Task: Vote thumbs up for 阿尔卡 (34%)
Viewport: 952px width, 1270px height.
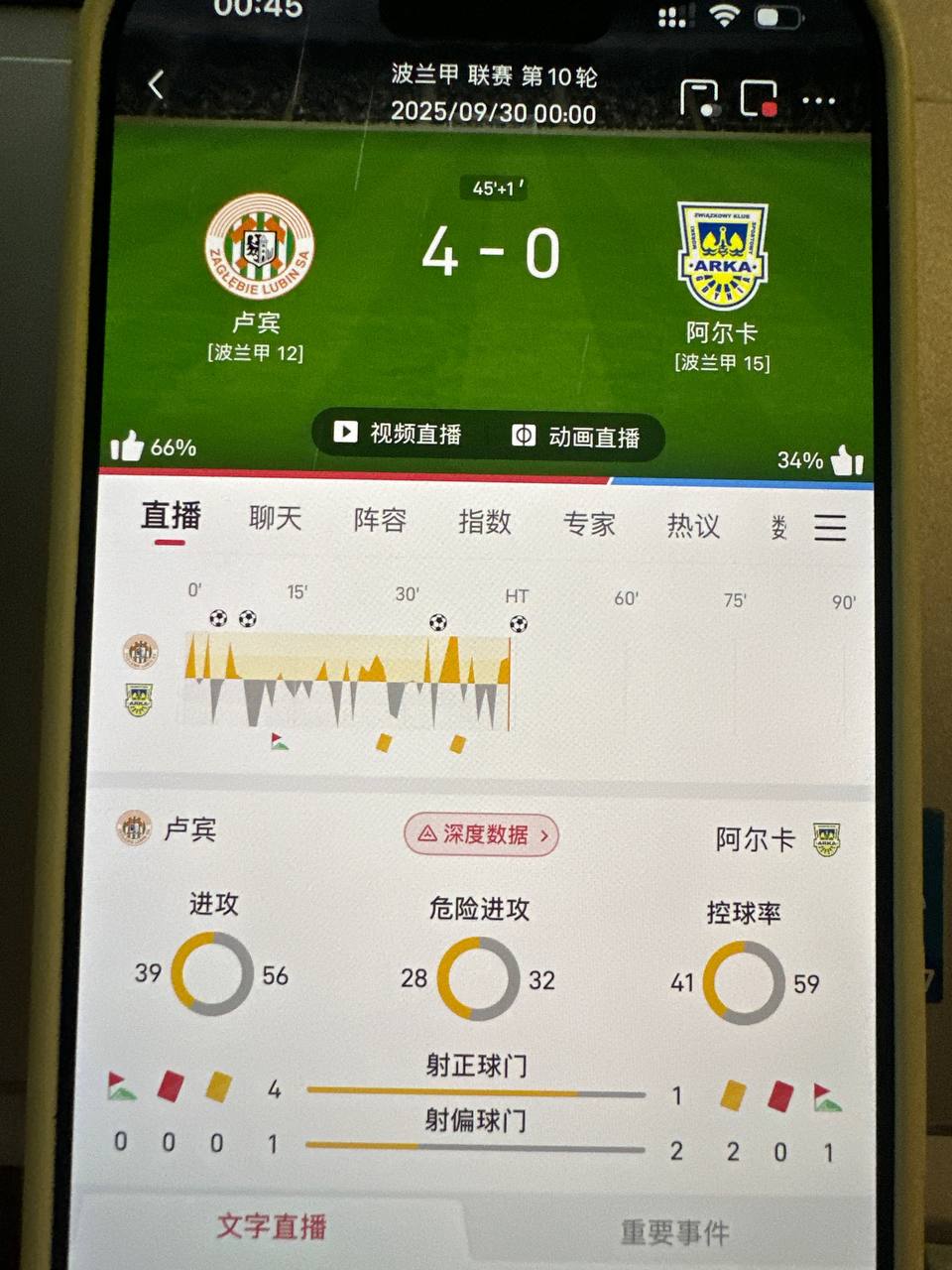Action: [847, 460]
